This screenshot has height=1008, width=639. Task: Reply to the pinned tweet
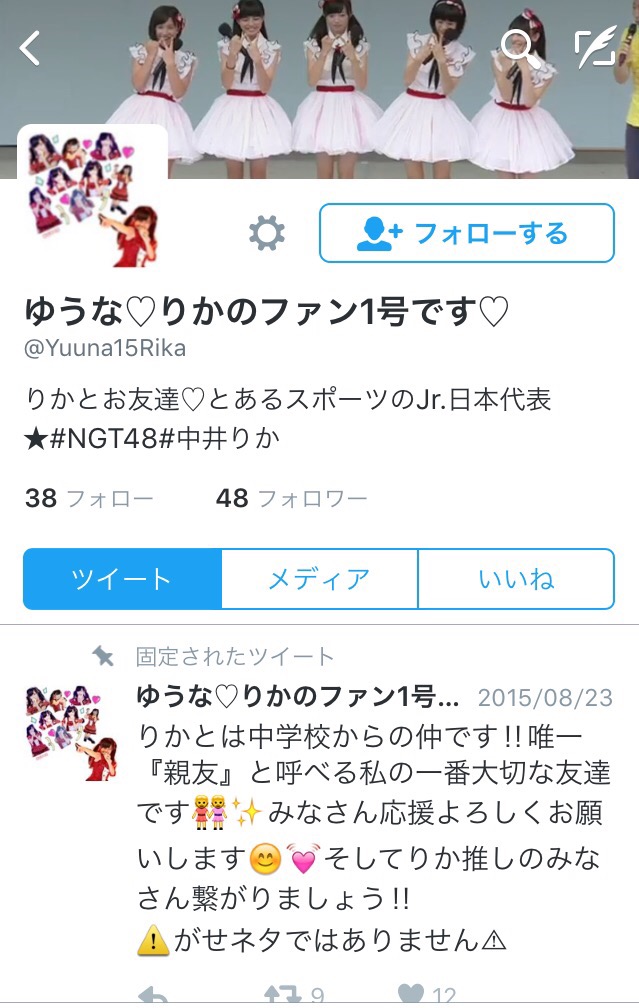(x=152, y=995)
